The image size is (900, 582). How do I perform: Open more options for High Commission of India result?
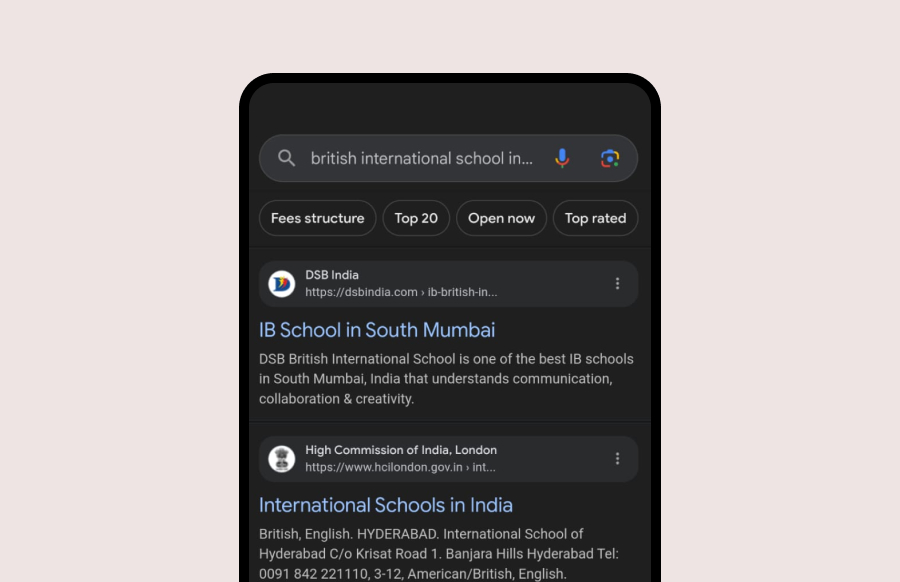point(617,459)
